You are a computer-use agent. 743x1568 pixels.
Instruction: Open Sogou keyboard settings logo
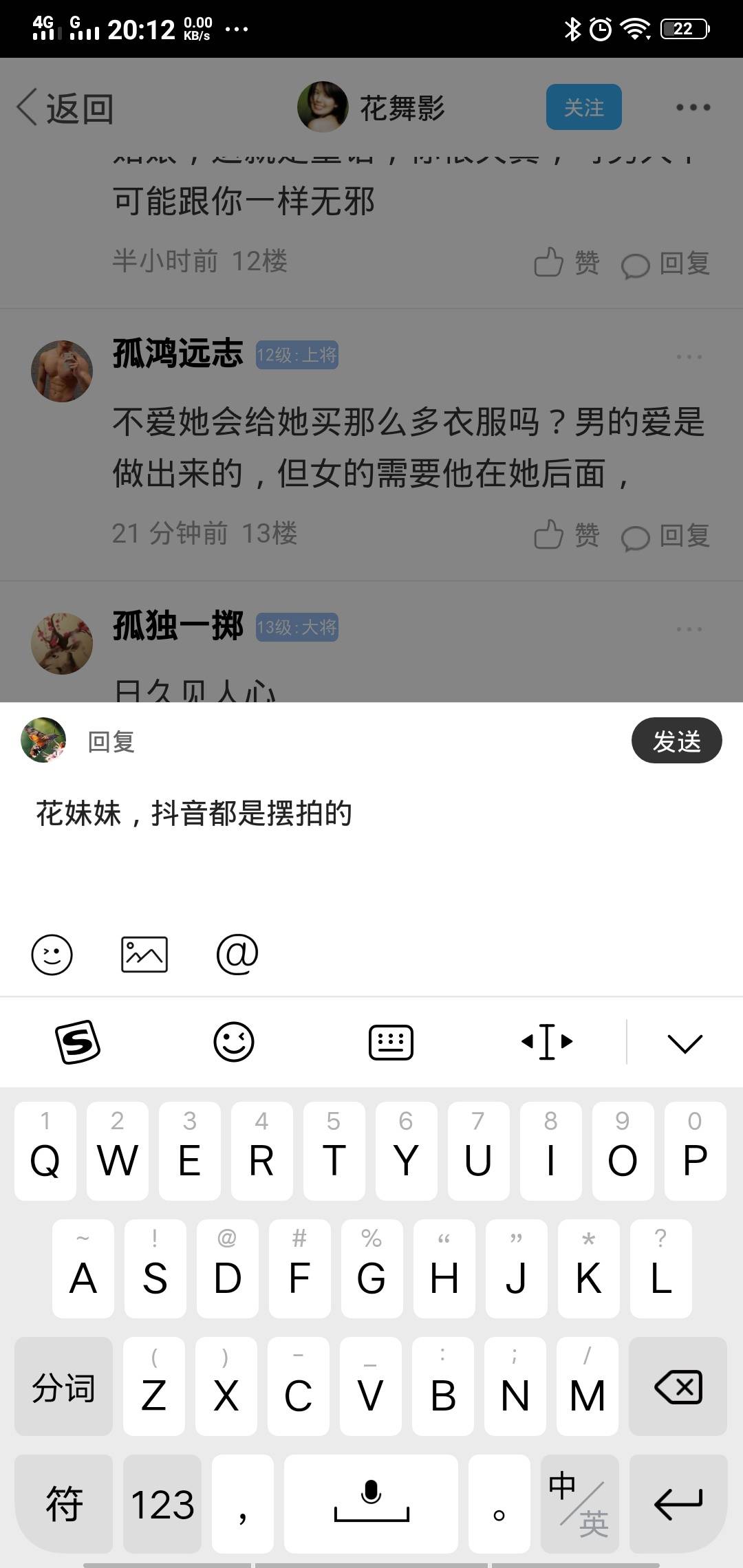(77, 1042)
